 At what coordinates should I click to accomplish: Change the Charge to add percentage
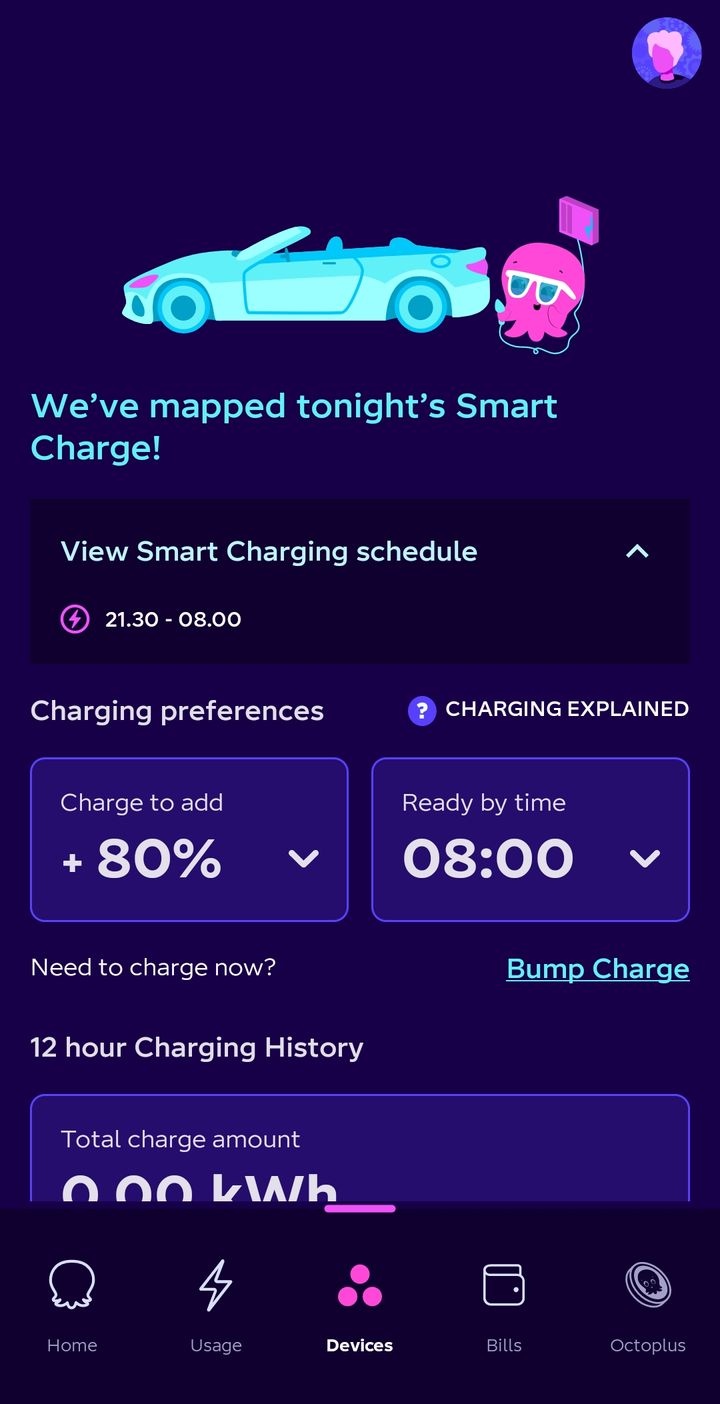pyautogui.click(x=189, y=839)
